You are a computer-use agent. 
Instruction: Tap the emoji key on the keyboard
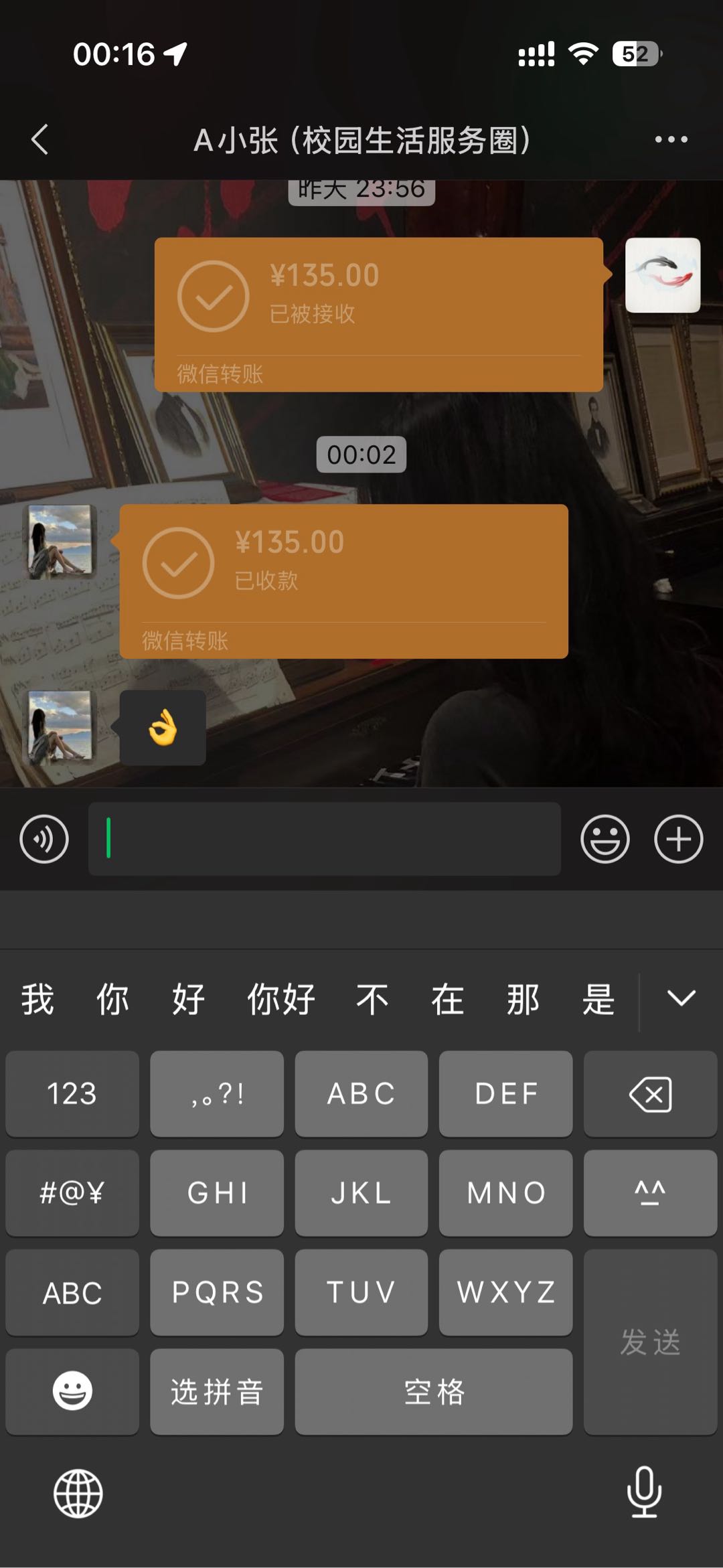71,1391
